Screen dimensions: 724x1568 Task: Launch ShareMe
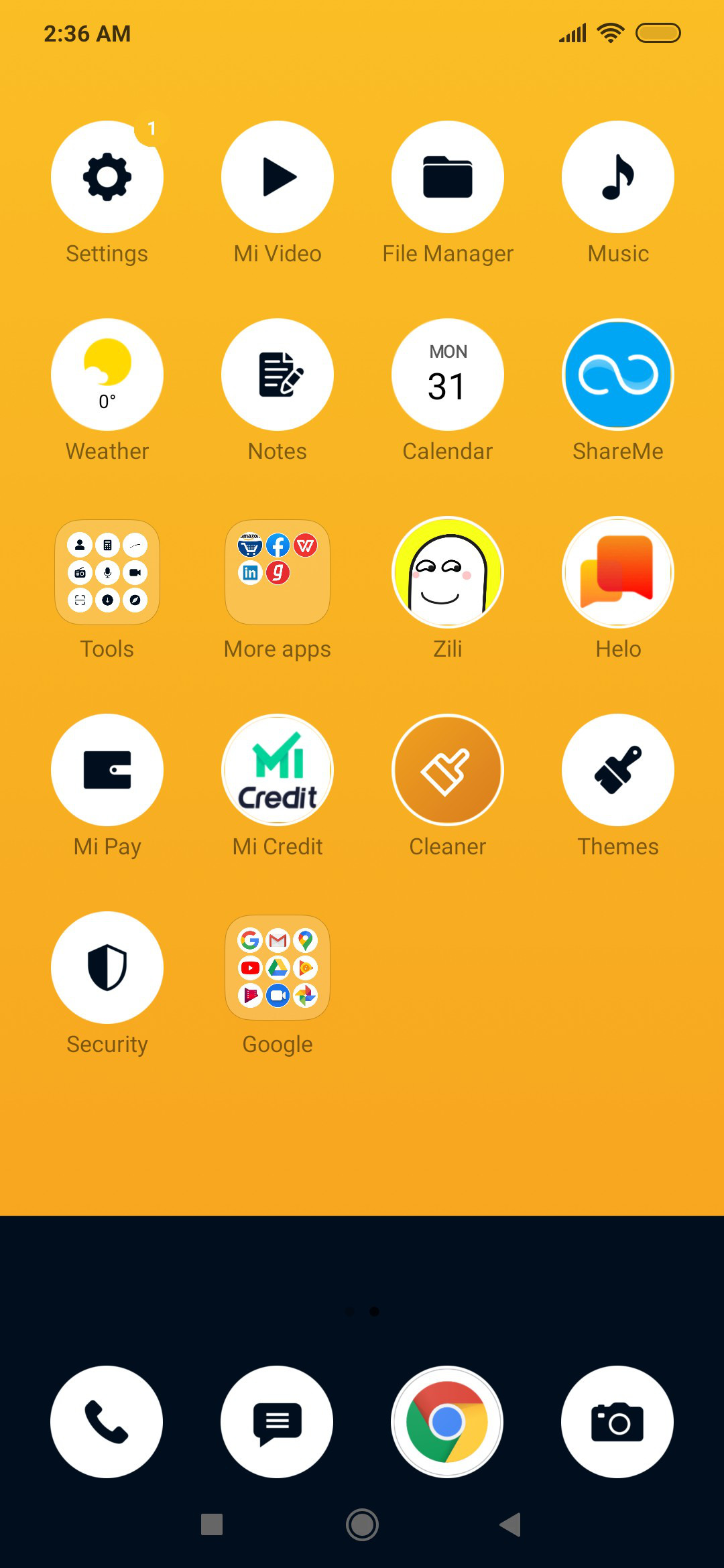coord(618,375)
